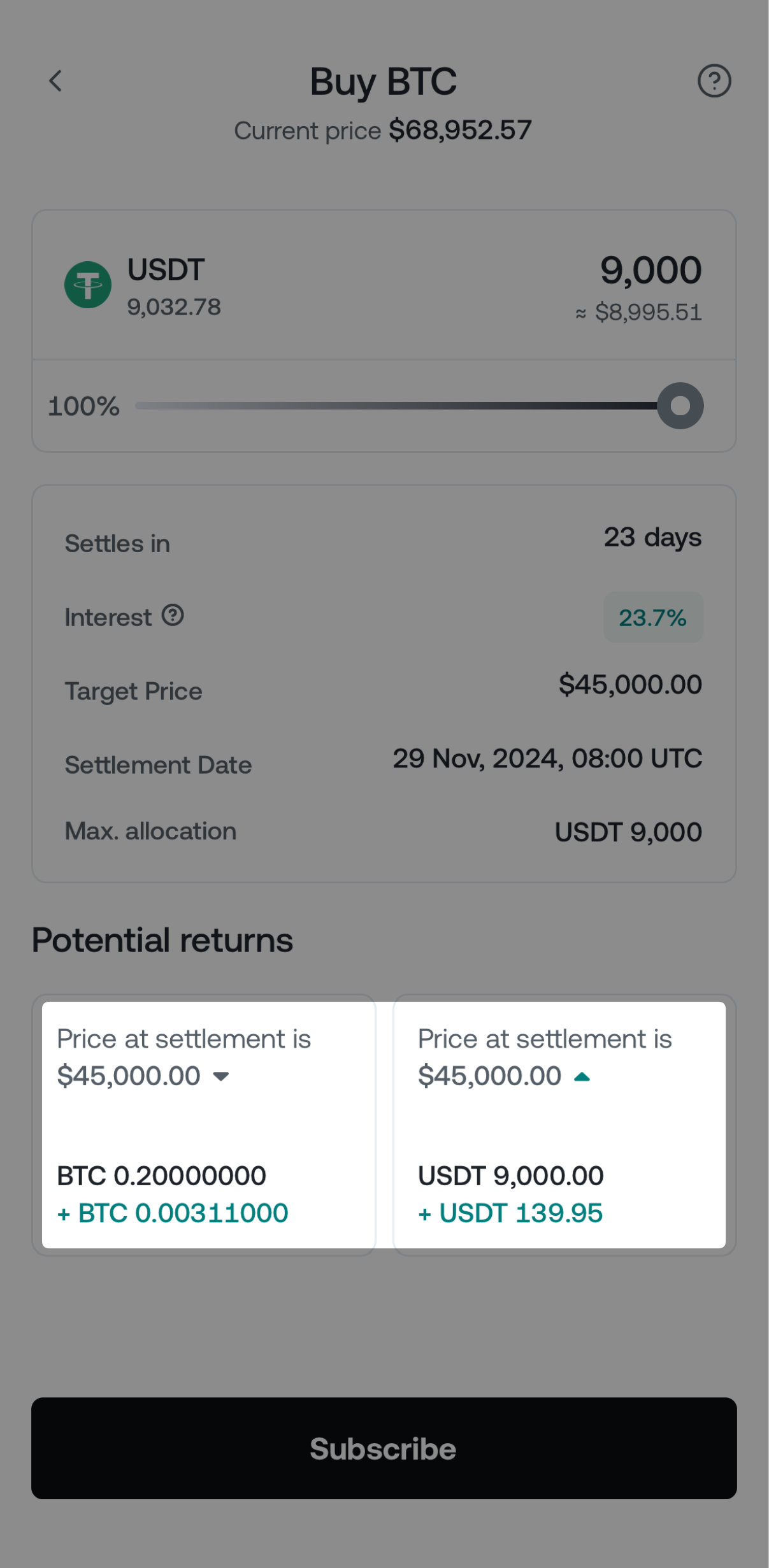Click the up-price arrow on right returns card
Screen dimensions: 769x1568
pos(582,1075)
